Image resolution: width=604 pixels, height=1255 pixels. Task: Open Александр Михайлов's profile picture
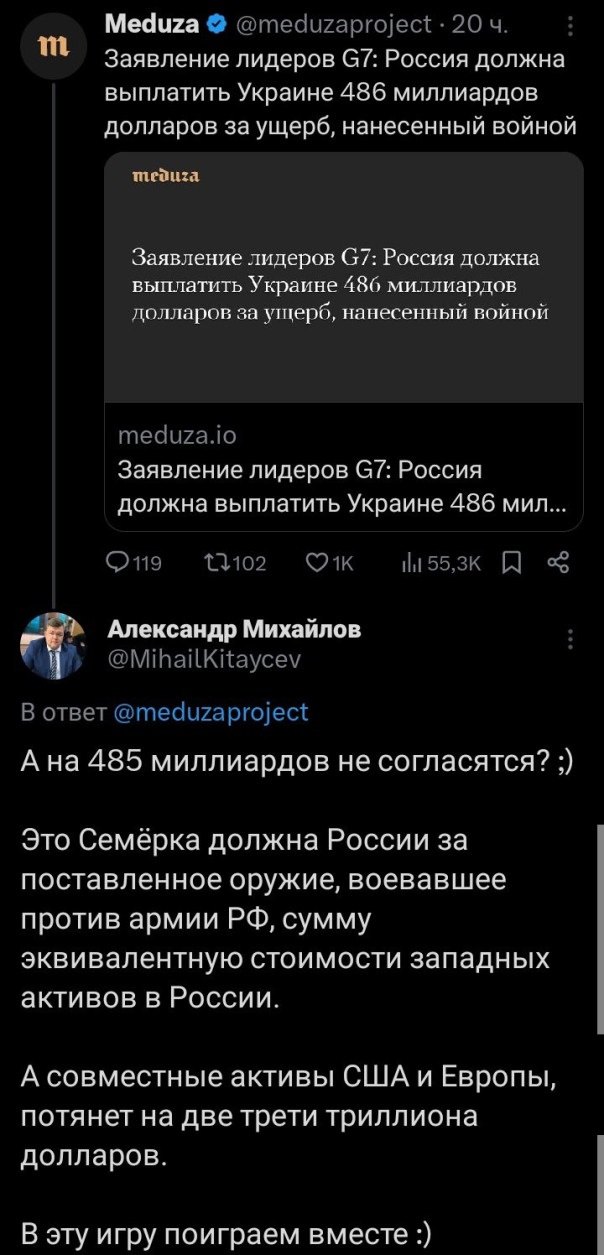(x=52, y=646)
